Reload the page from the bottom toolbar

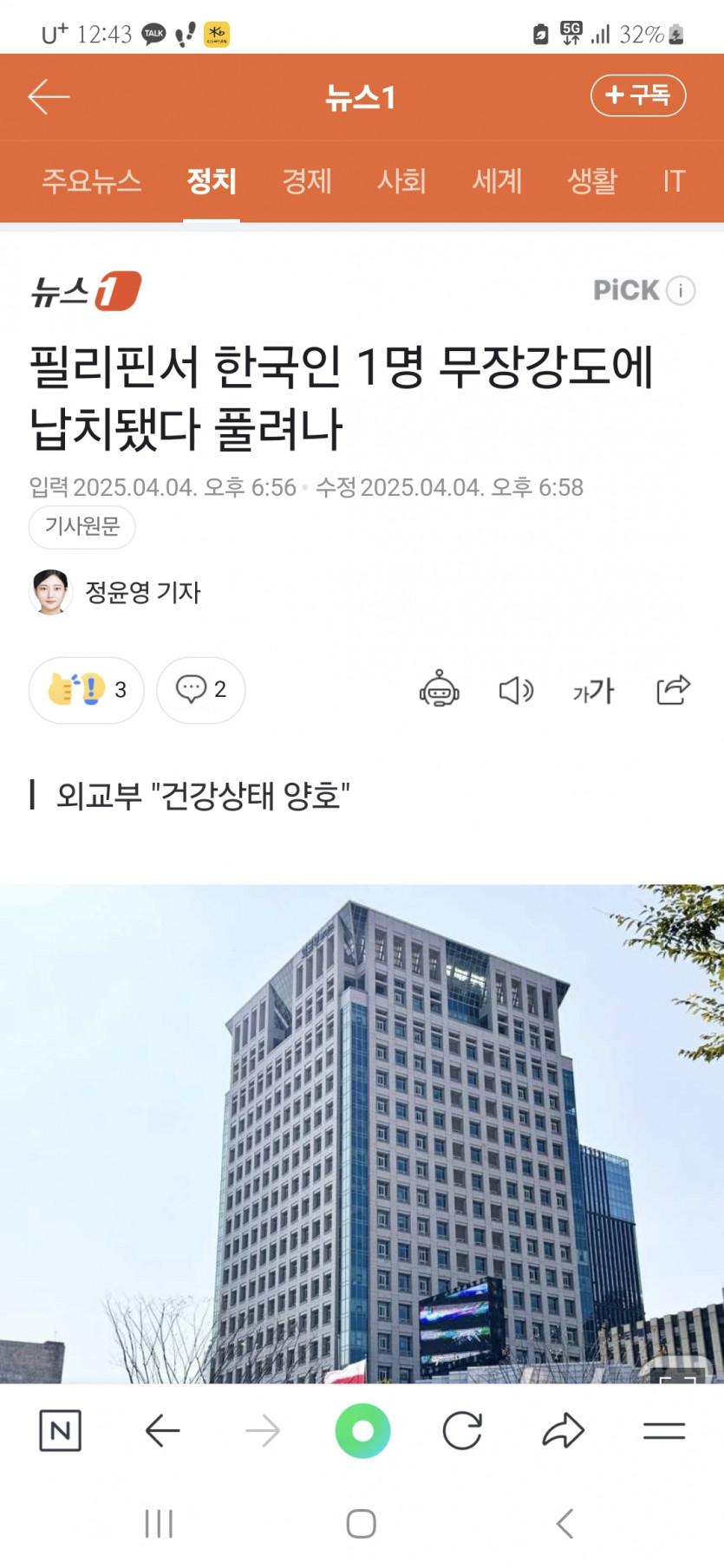click(x=462, y=1430)
